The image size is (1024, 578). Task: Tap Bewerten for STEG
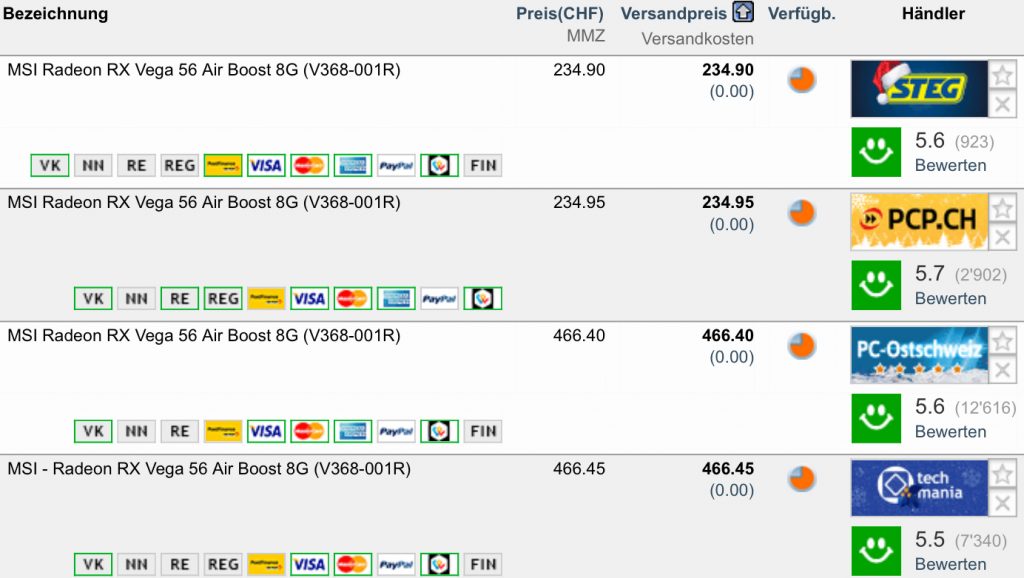950,165
